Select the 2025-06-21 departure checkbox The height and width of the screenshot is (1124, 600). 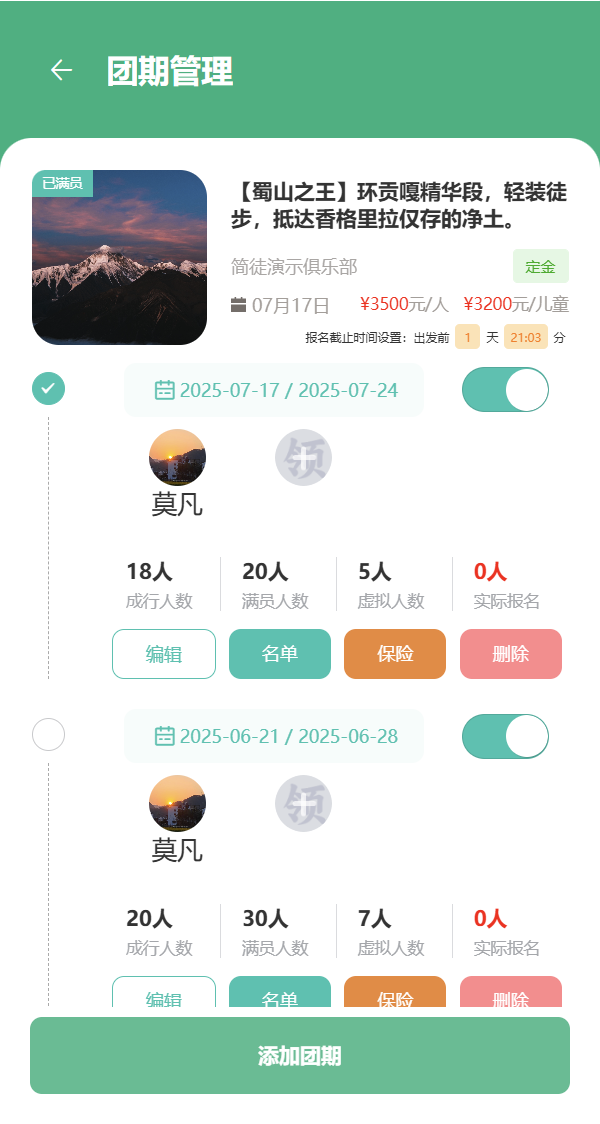(x=49, y=734)
